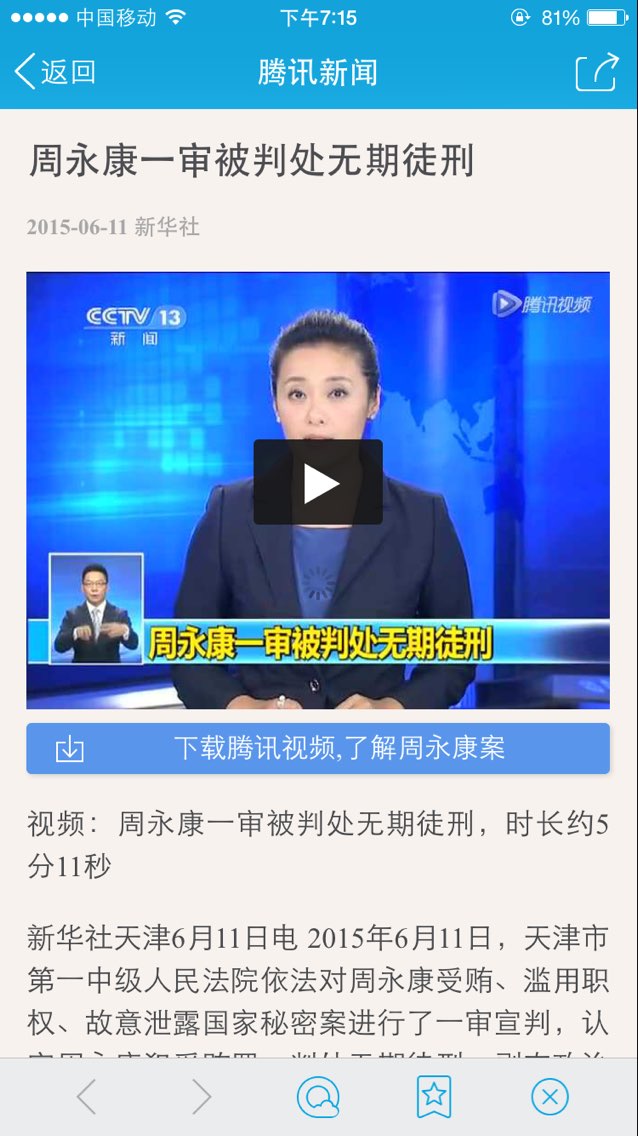This screenshot has height=1136, width=638.
Task: Close the page with the X icon
Action: [x=550, y=1097]
